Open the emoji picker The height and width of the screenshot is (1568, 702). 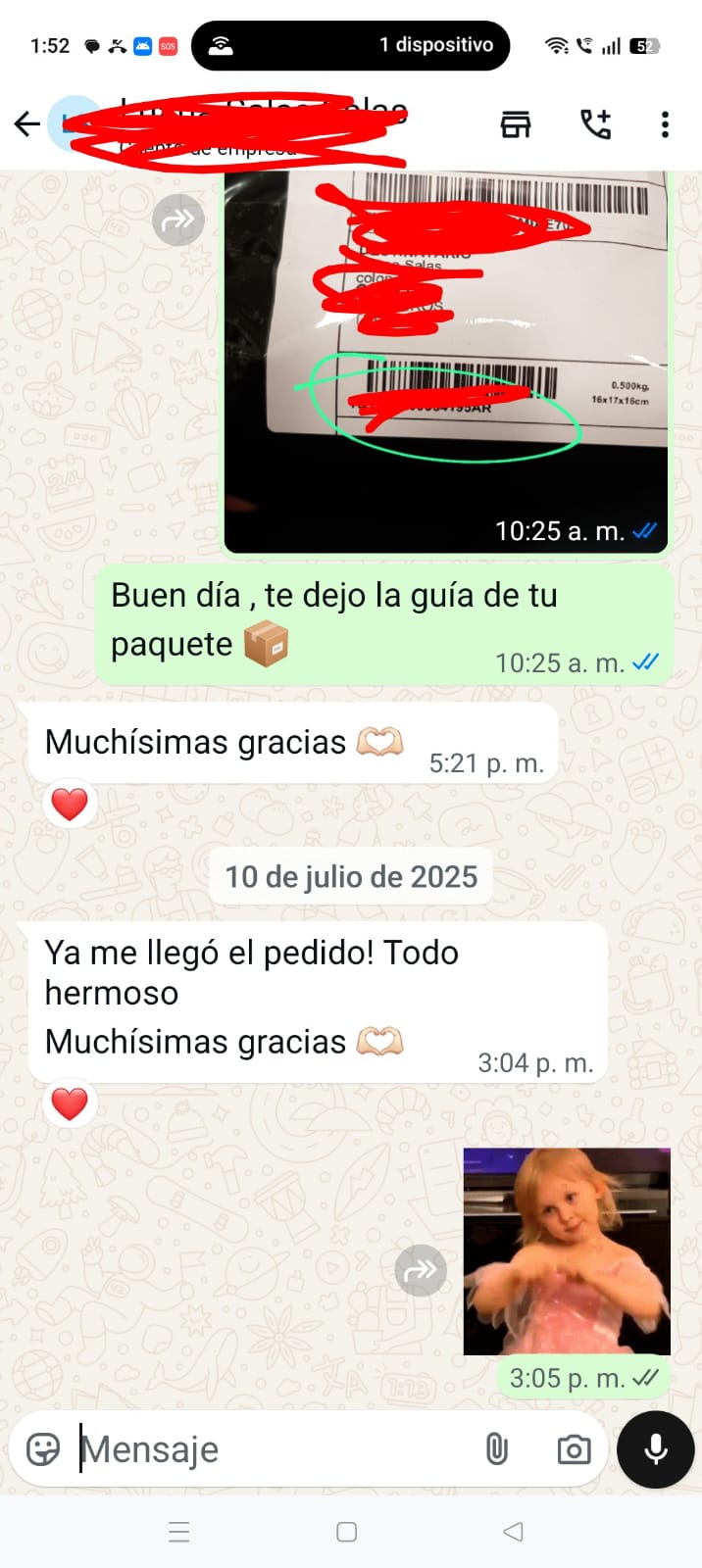[43, 1448]
